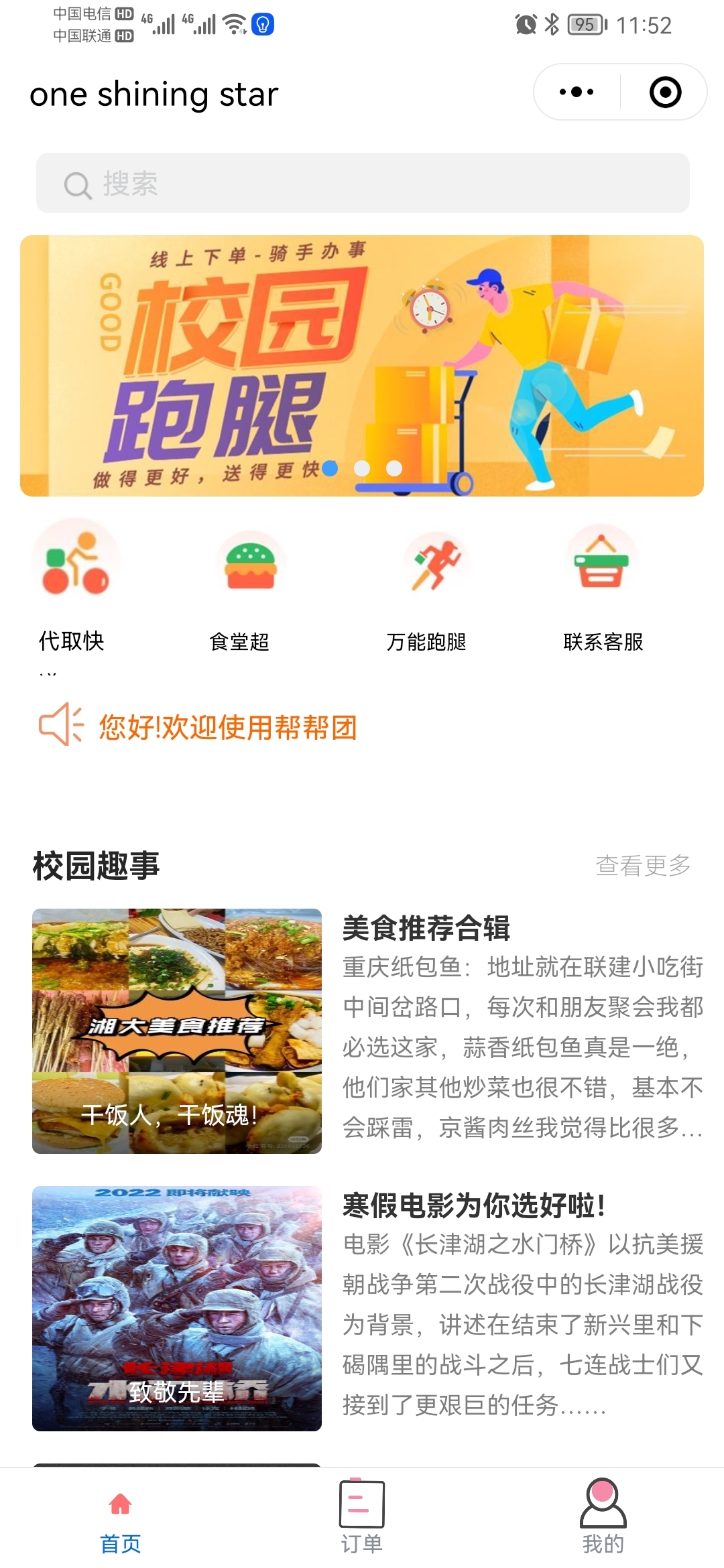This screenshot has height=1568, width=724.
Task: View more campus stories via 查看更多
Action: [x=643, y=865]
